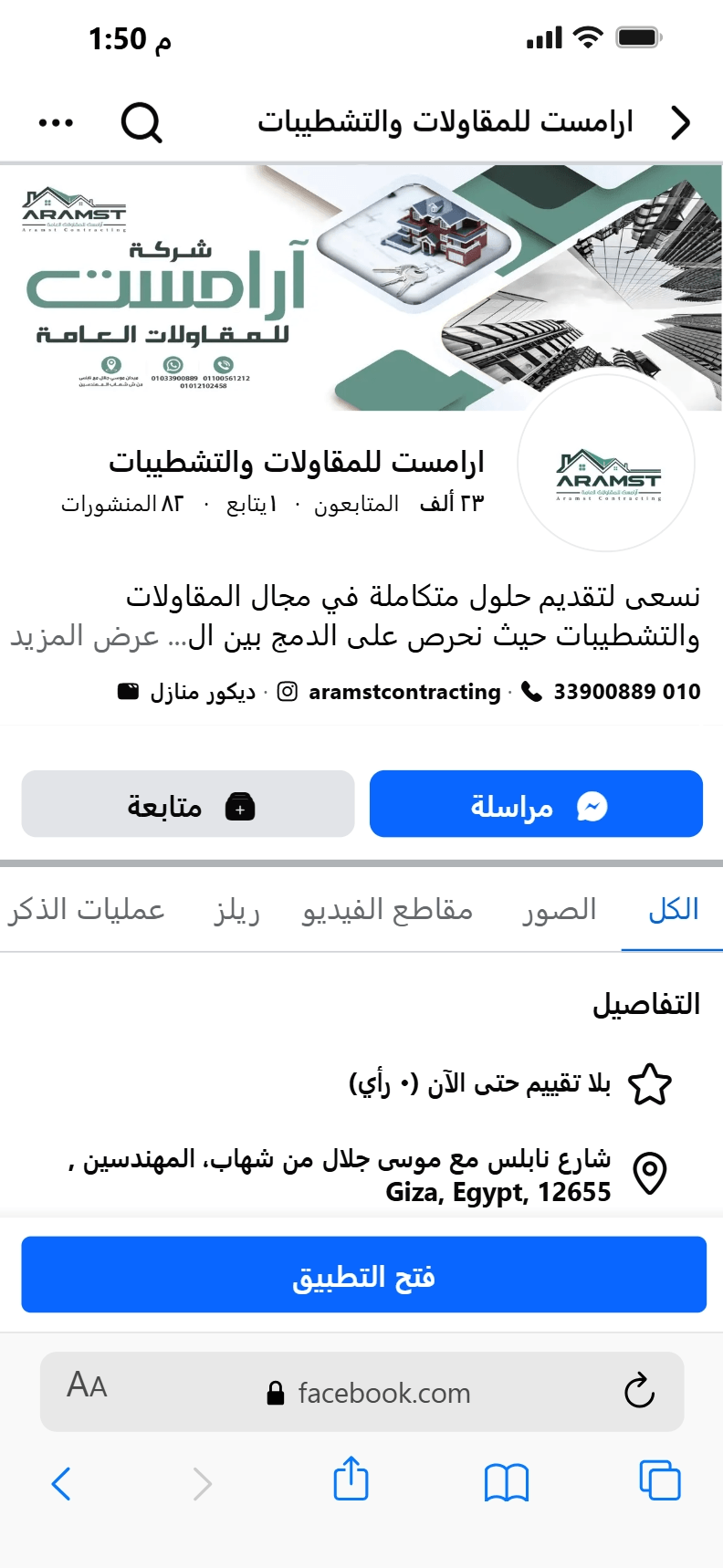Switch to the ريلز tab
This screenshot has height=1568, width=723.
click(236, 910)
